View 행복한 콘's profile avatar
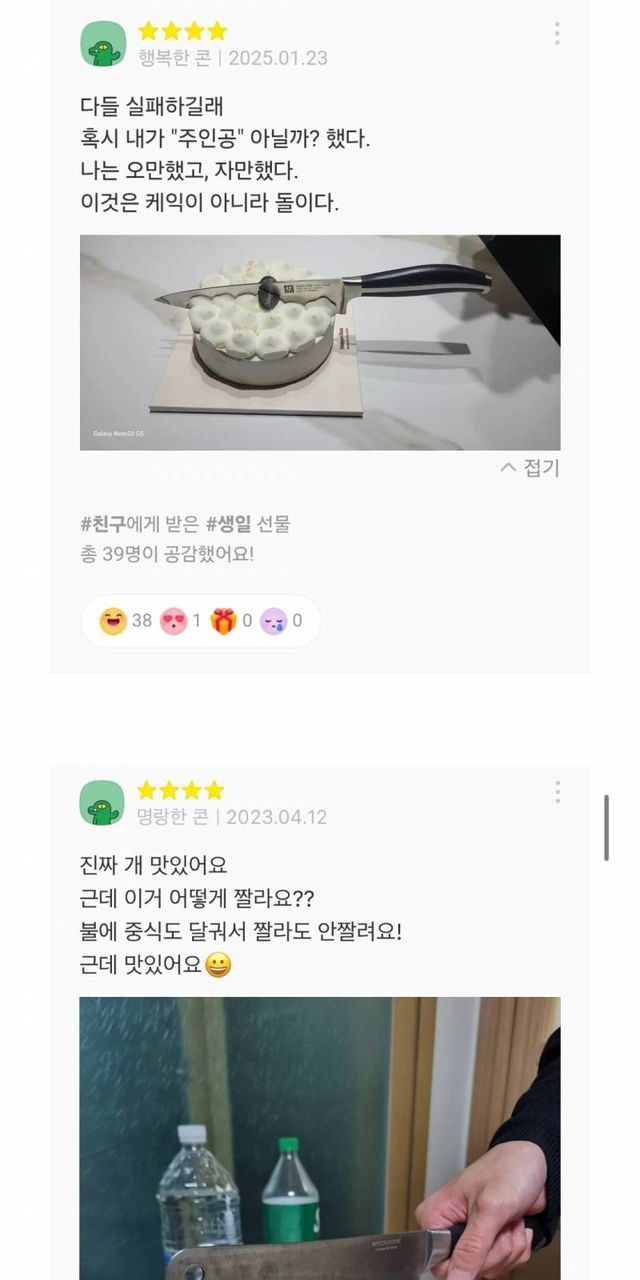This screenshot has height=1280, width=640. point(103,44)
